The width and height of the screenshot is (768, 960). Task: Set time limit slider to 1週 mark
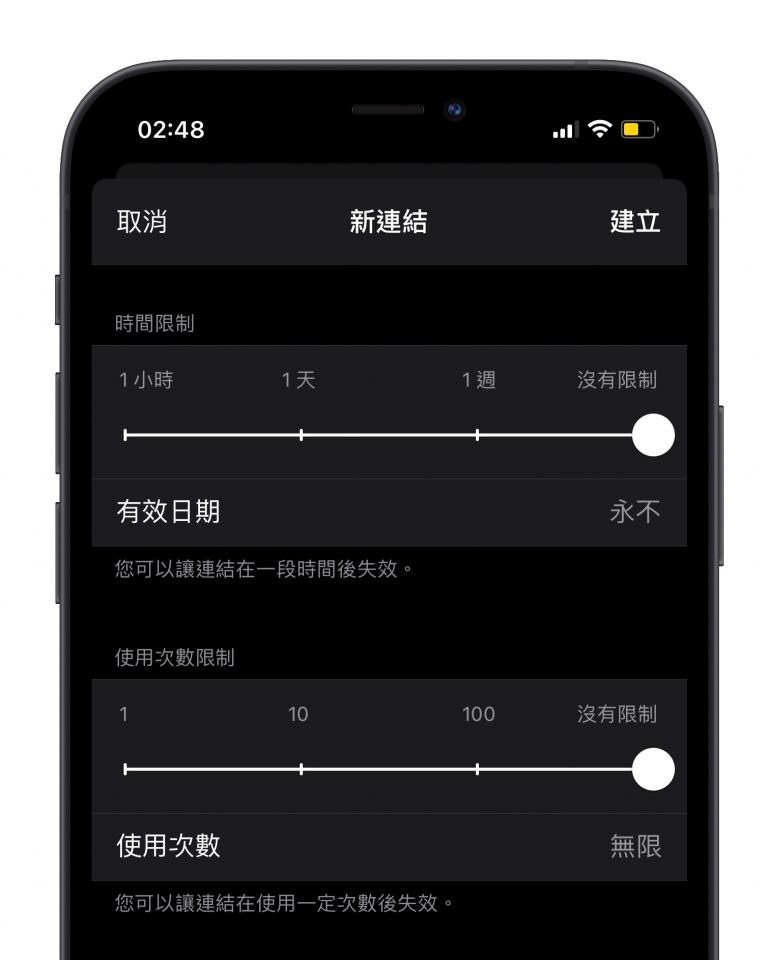coord(477,435)
